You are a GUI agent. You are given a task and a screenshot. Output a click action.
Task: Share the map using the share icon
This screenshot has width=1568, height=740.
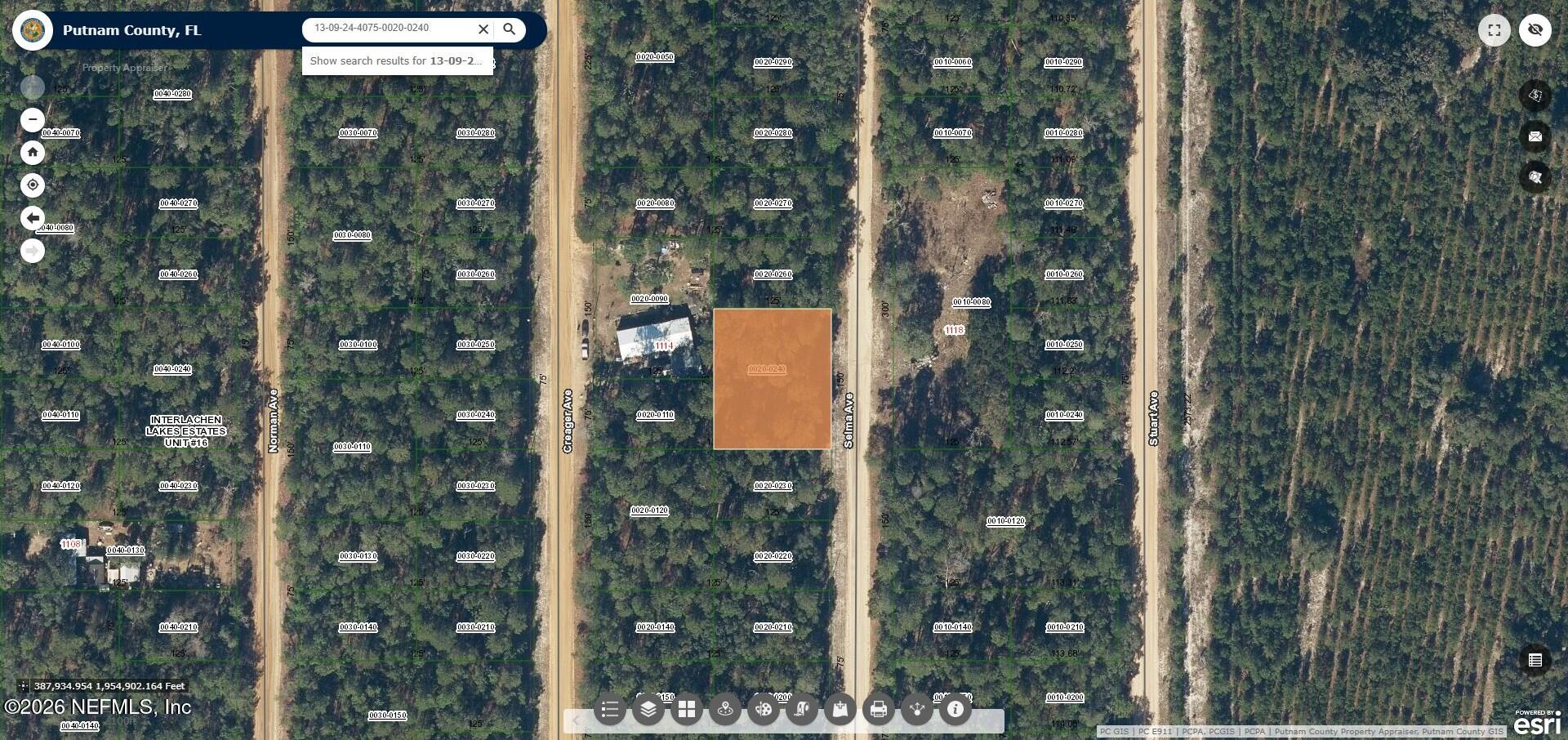[x=917, y=710]
